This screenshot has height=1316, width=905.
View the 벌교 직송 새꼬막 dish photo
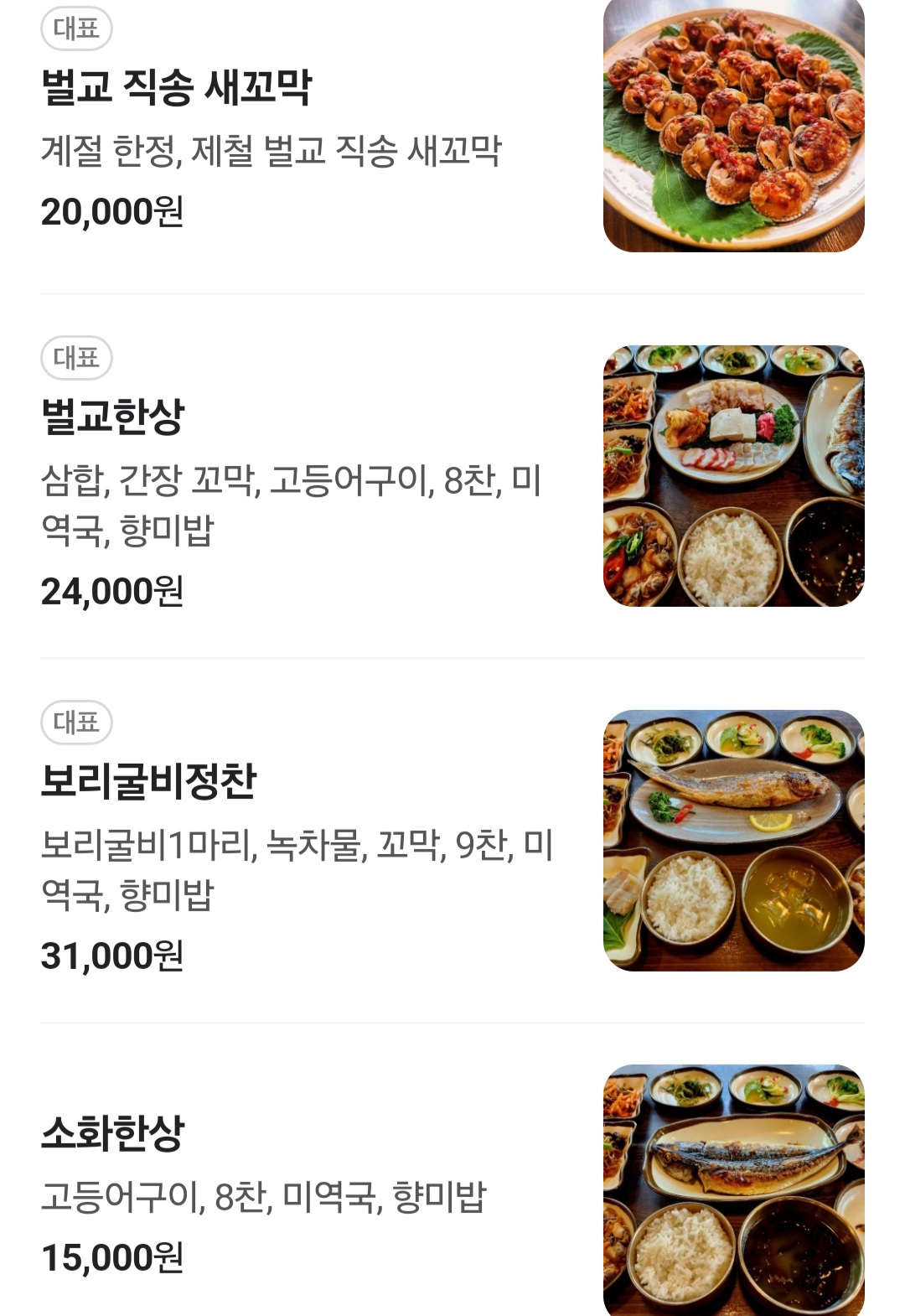point(733,126)
